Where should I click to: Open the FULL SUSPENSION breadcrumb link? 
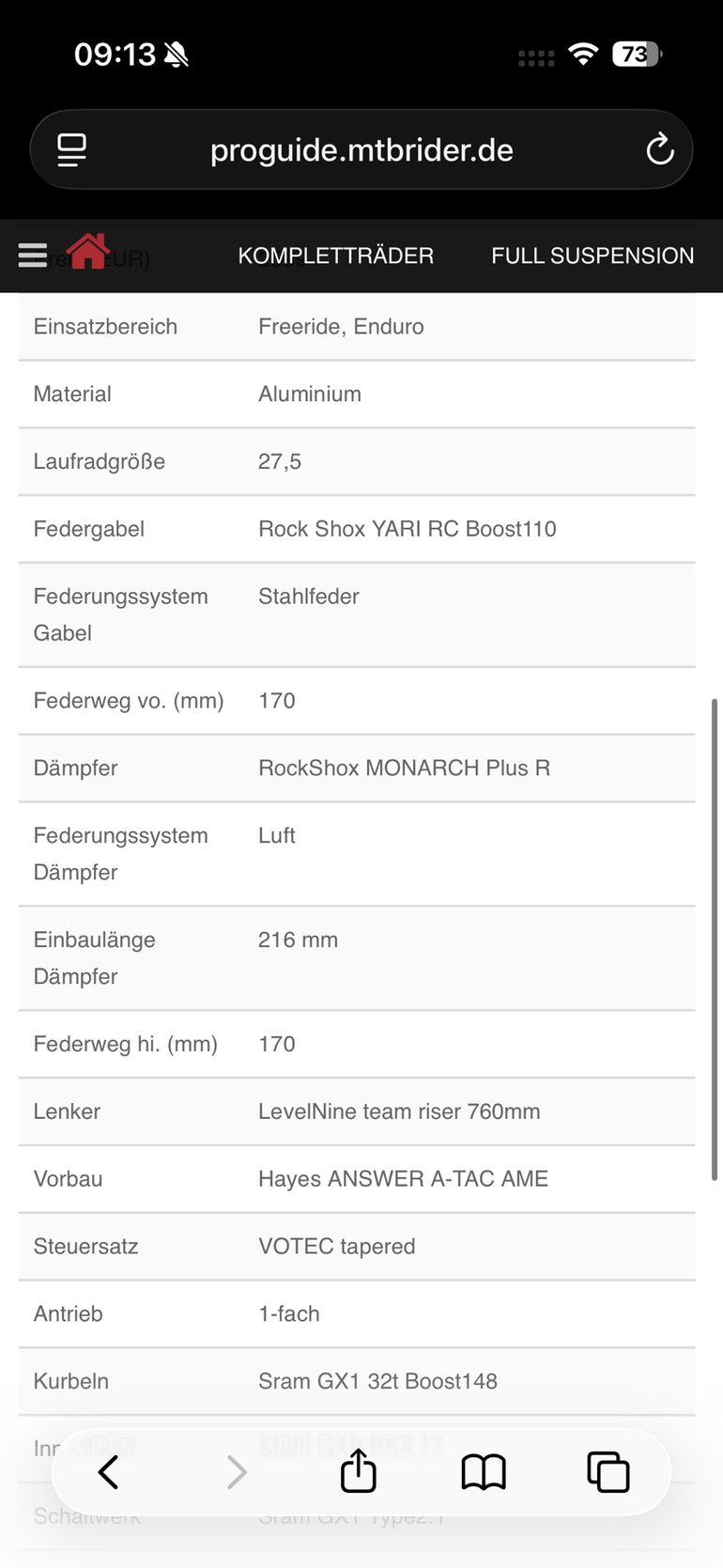592,256
